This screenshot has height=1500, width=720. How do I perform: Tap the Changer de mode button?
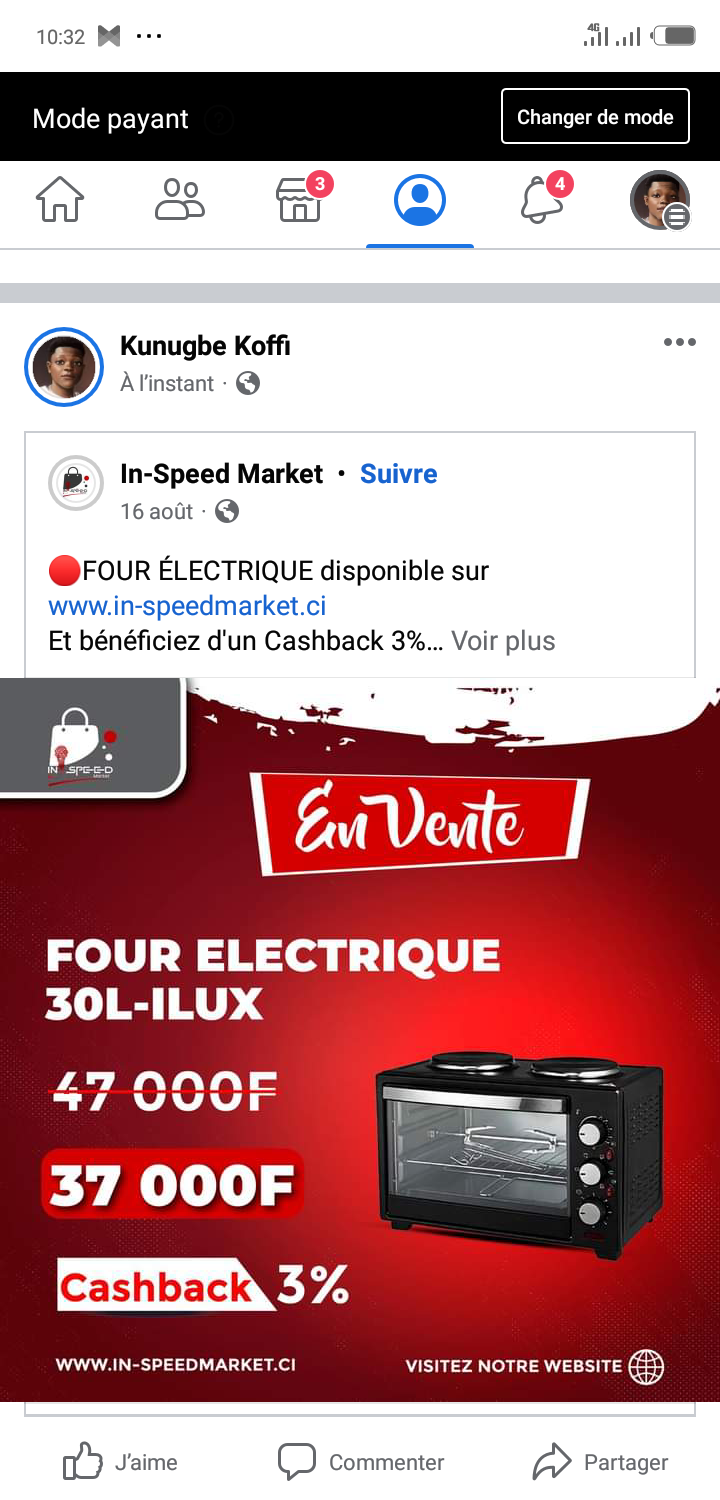click(595, 117)
